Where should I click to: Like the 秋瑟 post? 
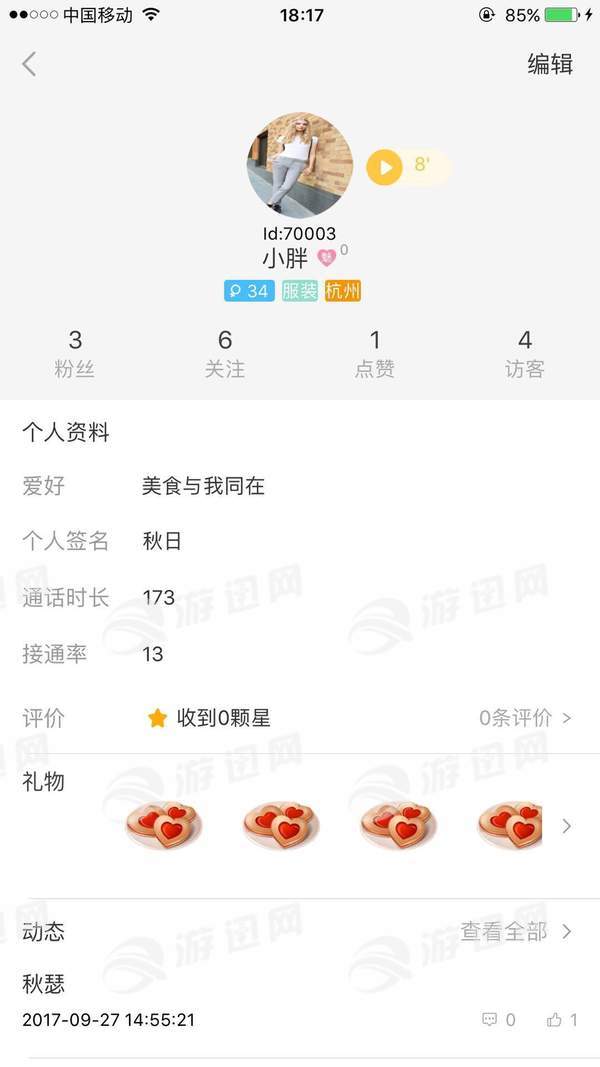[562, 1020]
